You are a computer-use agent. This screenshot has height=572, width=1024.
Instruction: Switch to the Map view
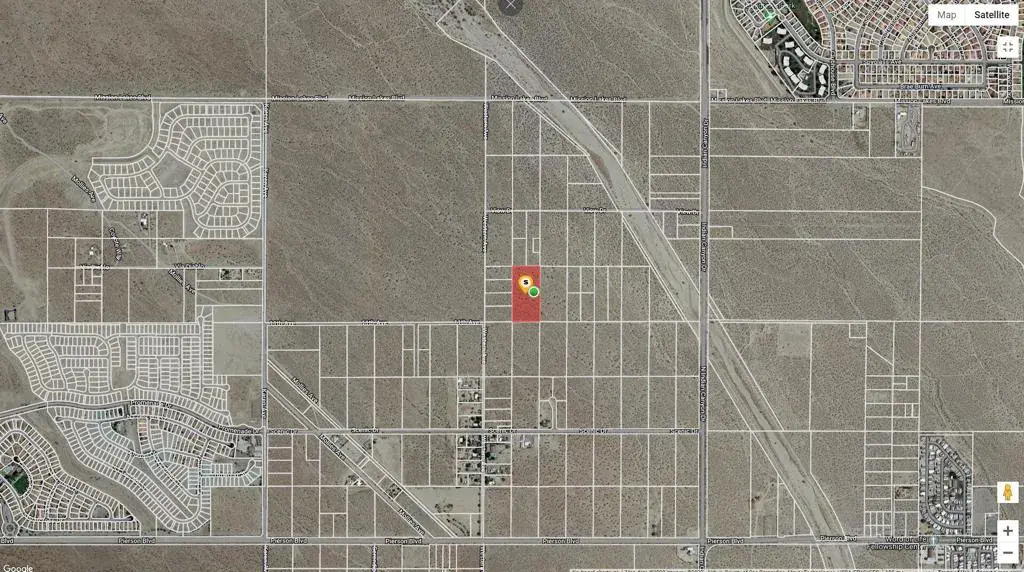click(x=946, y=15)
